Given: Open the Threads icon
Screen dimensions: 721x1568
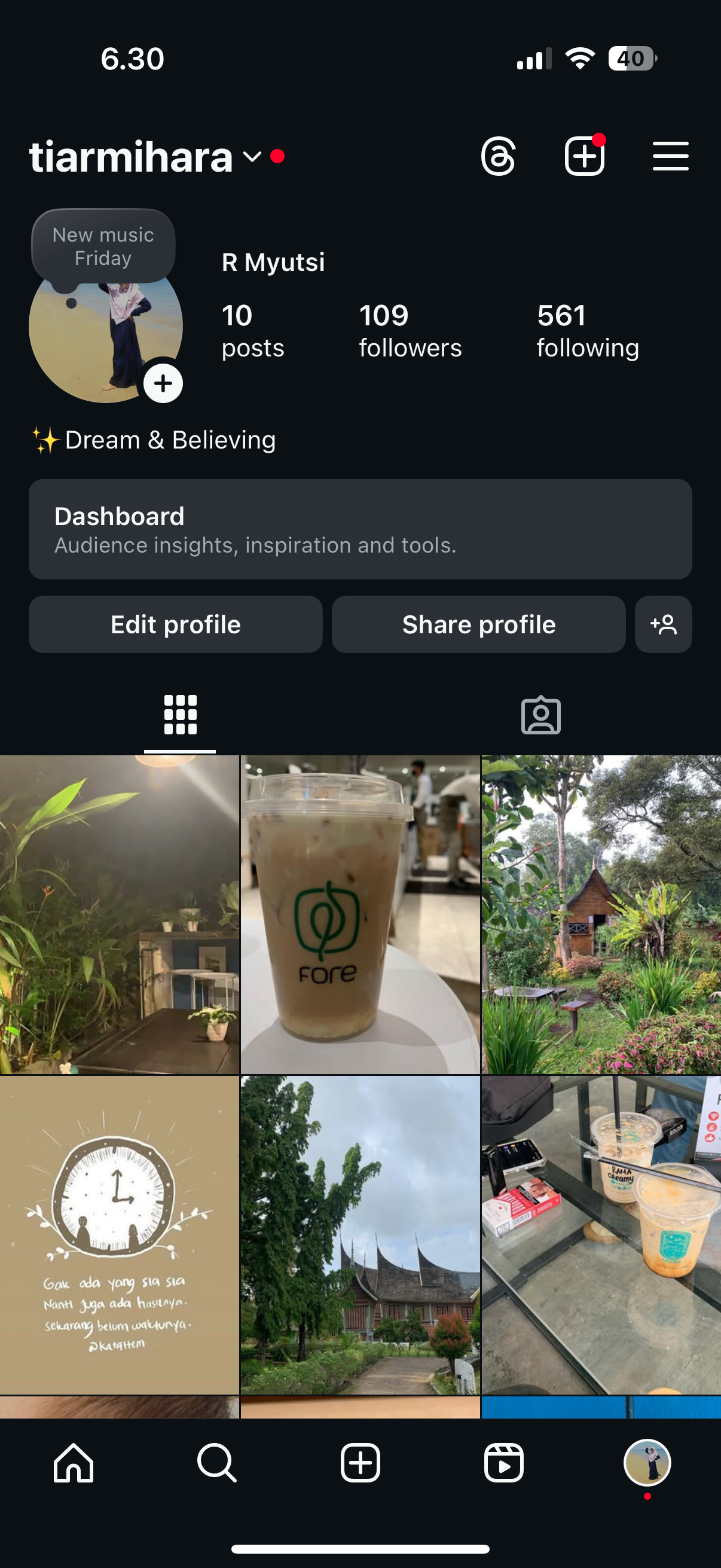Looking at the screenshot, I should coord(499,157).
